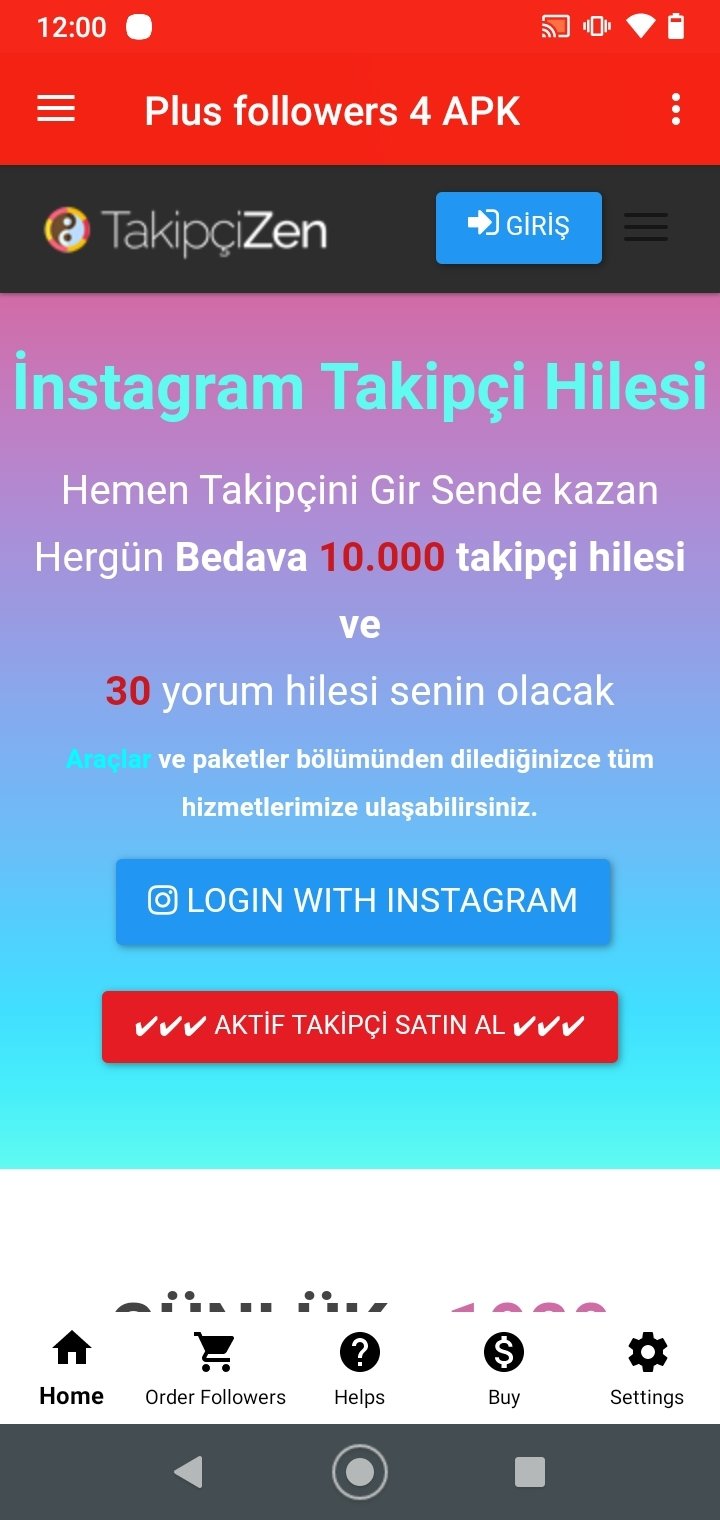Open recent apps from the navigation bar

(x=530, y=1472)
